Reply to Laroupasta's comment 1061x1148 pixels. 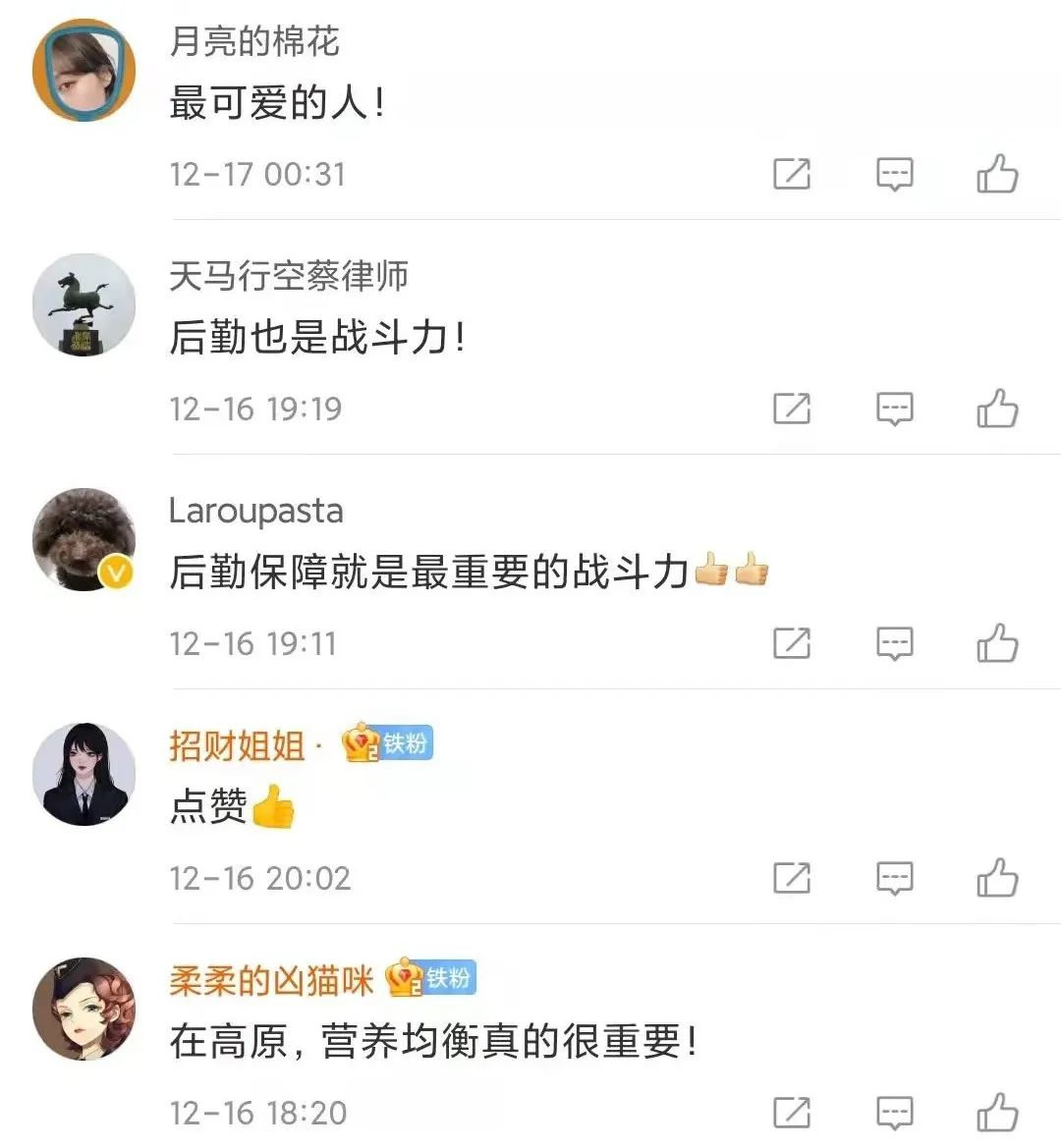pyautogui.click(x=894, y=643)
